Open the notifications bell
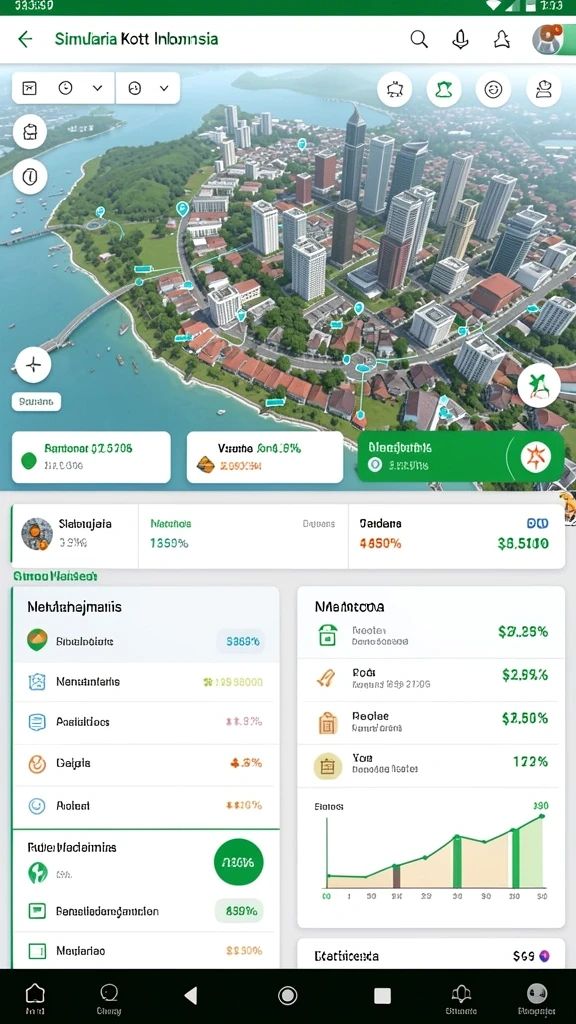576x1024 pixels. tap(460, 39)
